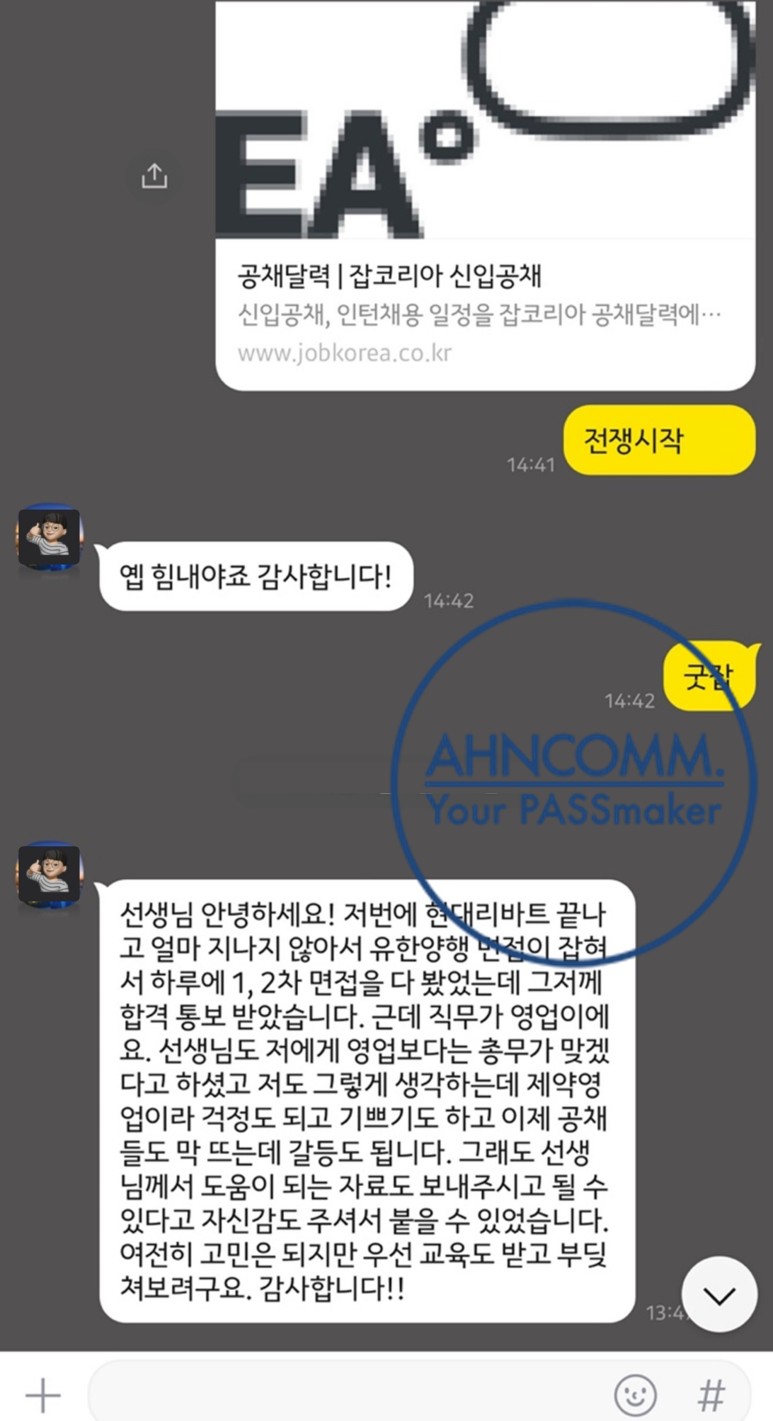Share the JobKorea link preview
The image size is (773, 1421).
153,177
